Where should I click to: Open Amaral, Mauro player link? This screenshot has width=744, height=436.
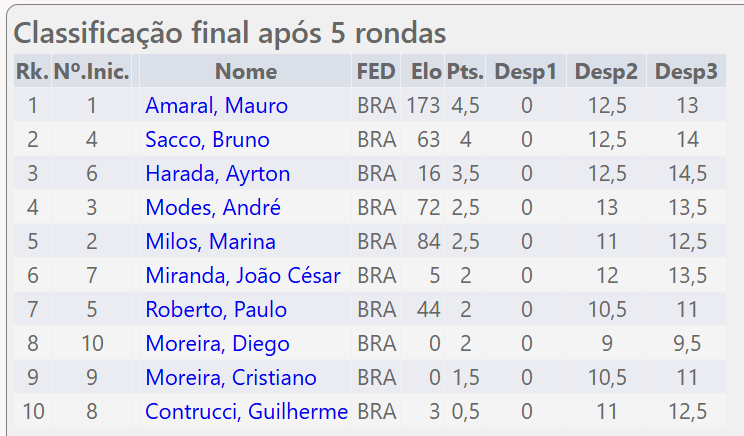pos(216,105)
